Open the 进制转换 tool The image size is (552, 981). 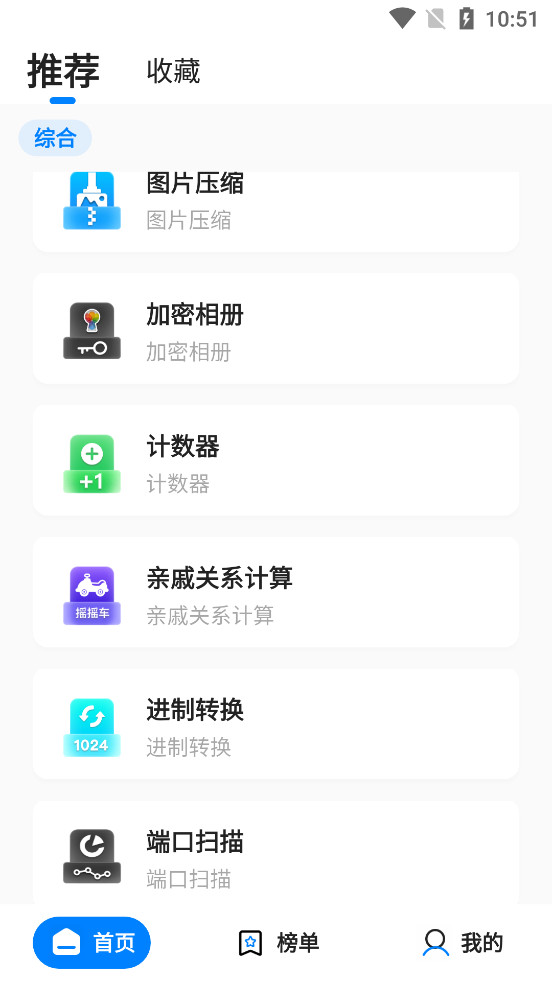click(x=276, y=724)
